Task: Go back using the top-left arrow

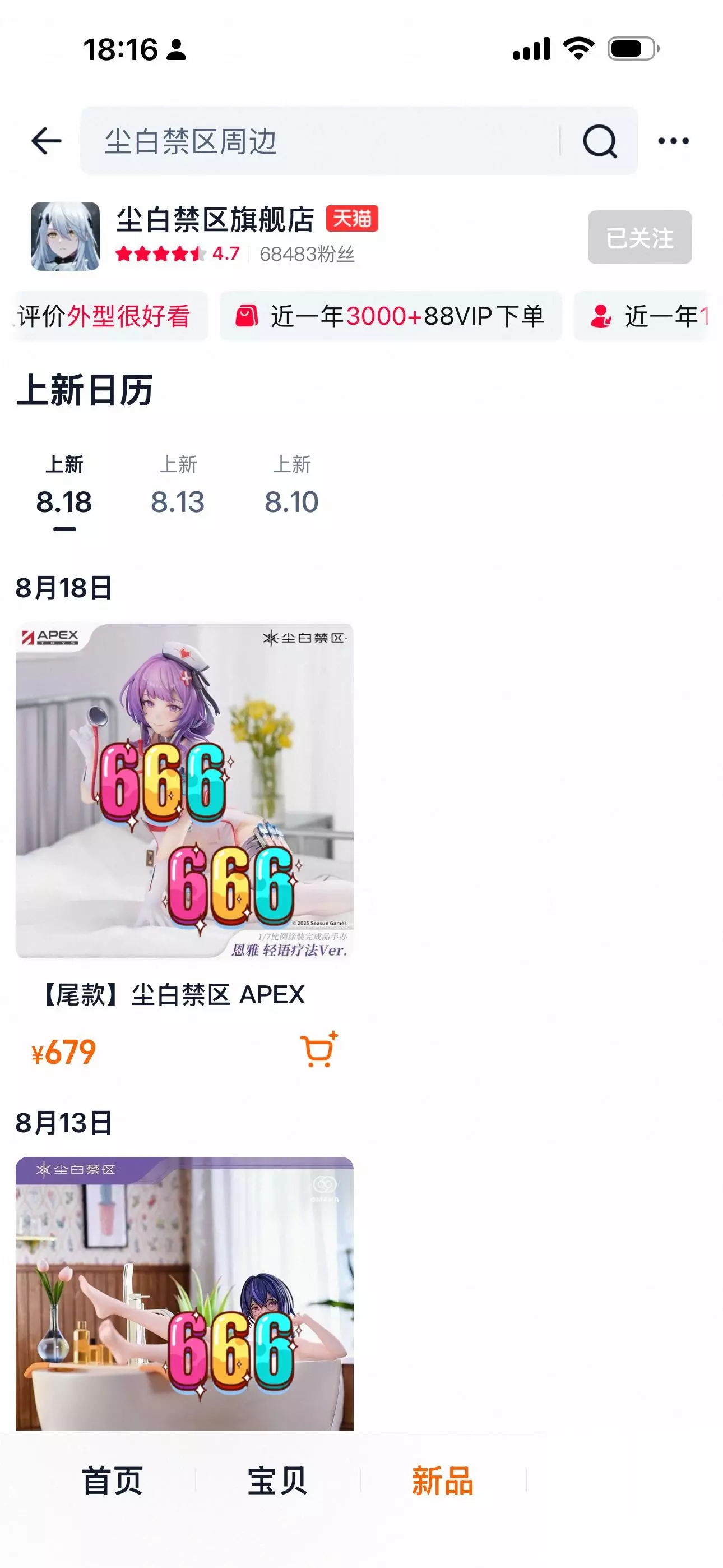Action: pos(47,141)
